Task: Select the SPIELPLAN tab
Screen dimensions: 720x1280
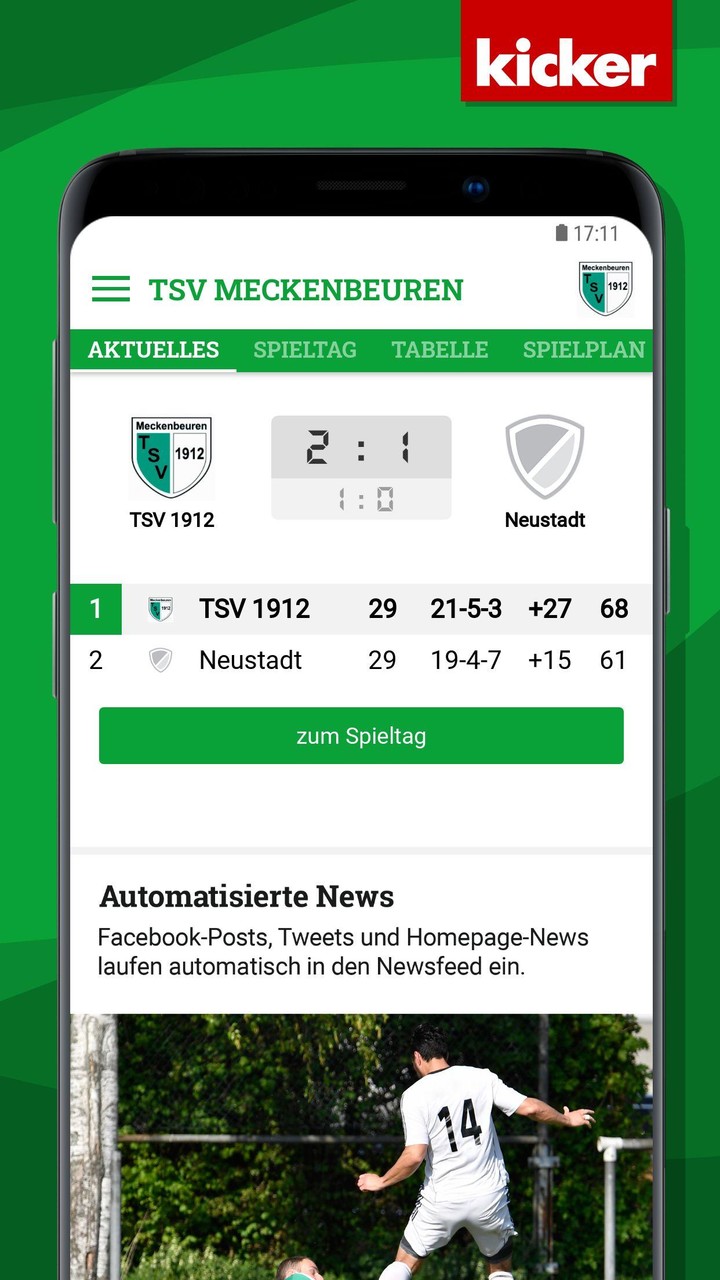Action: point(583,350)
